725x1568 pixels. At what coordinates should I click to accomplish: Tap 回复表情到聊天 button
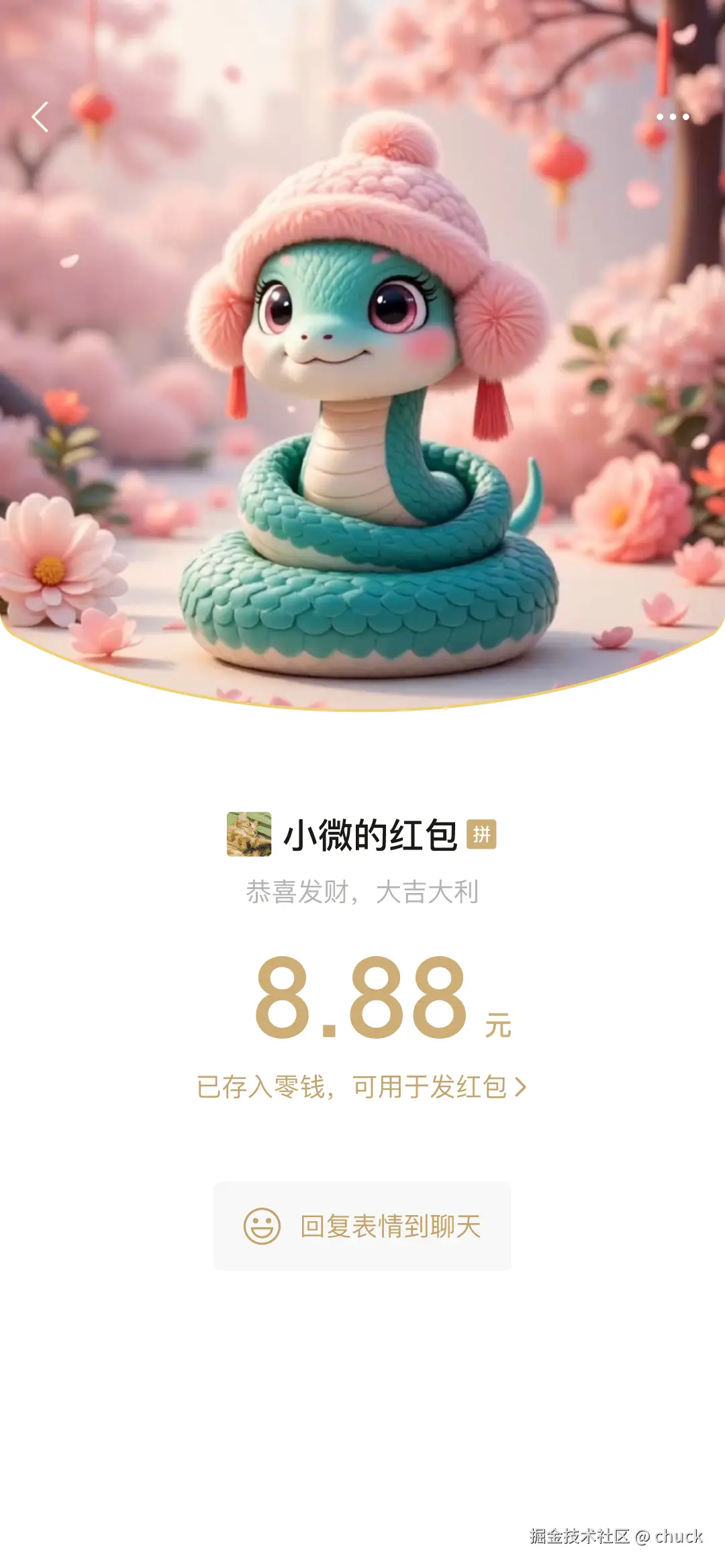362,1226
